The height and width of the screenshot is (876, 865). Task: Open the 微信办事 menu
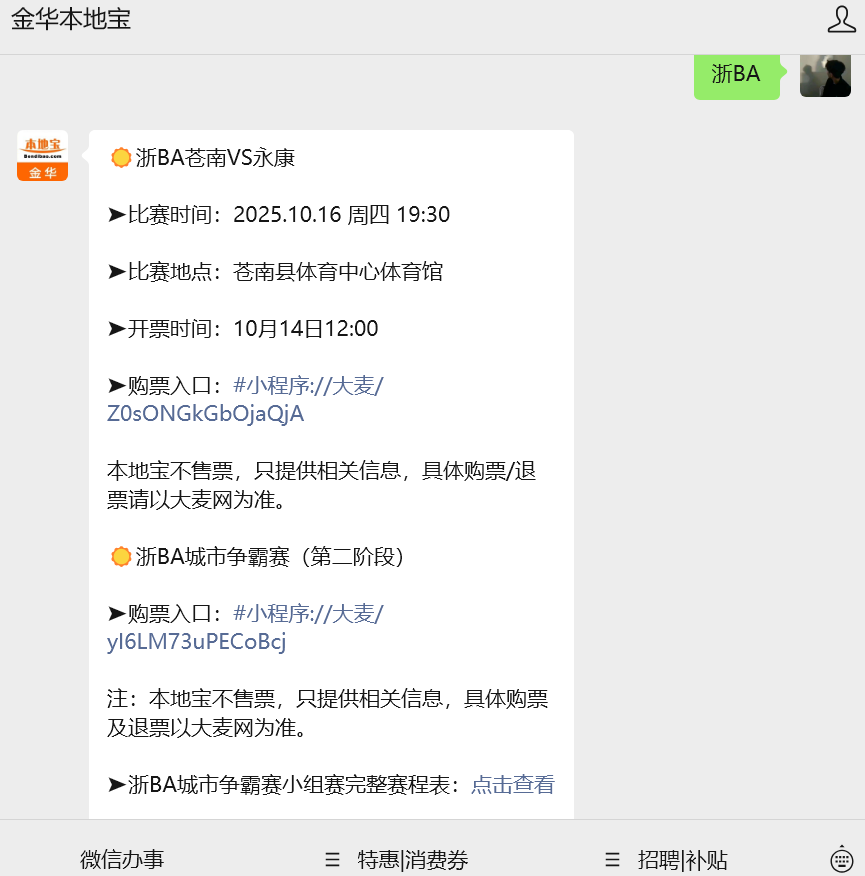click(x=122, y=859)
